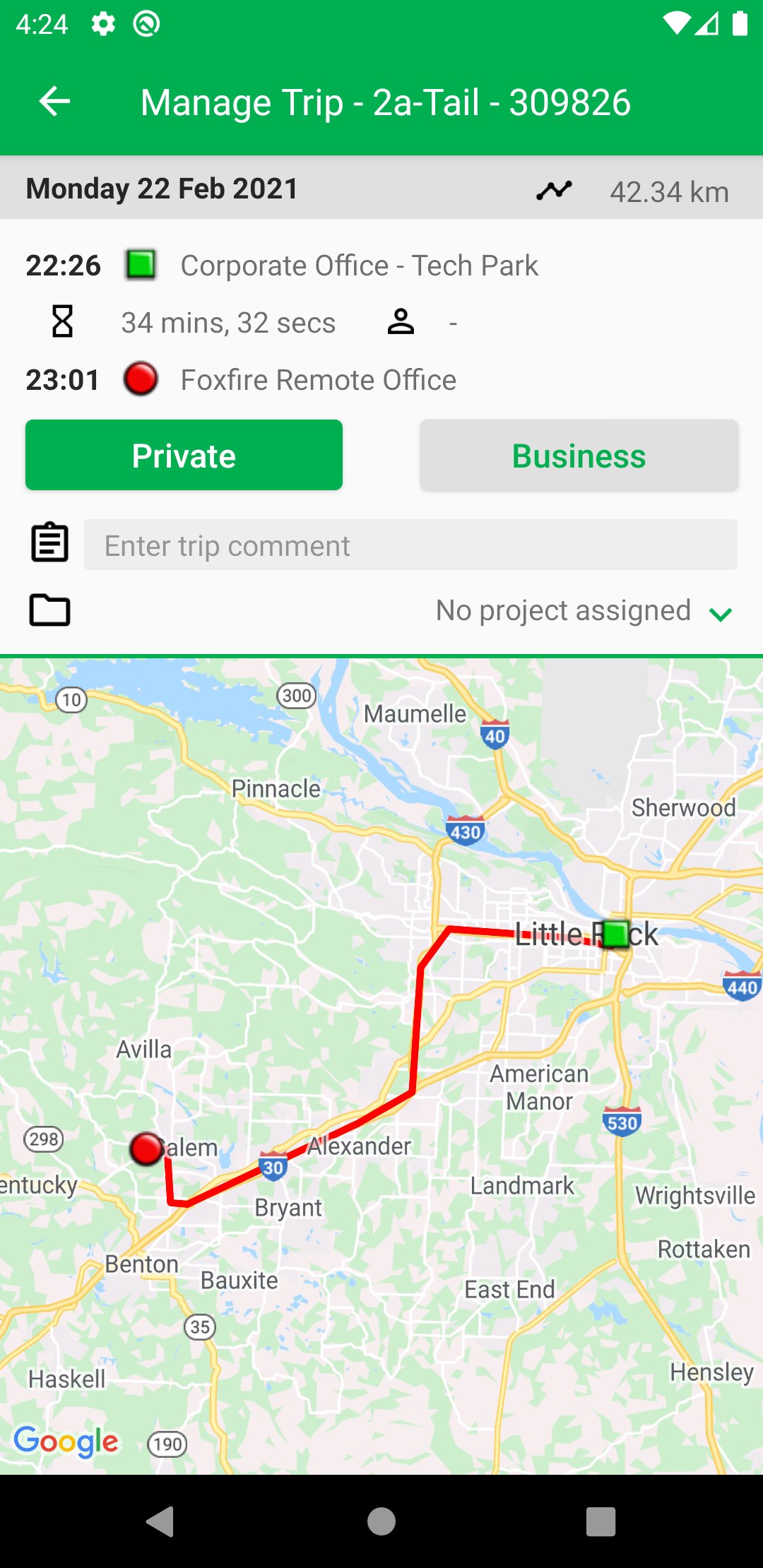
Task: Tap the green start marker on the map
Action: 615,934
